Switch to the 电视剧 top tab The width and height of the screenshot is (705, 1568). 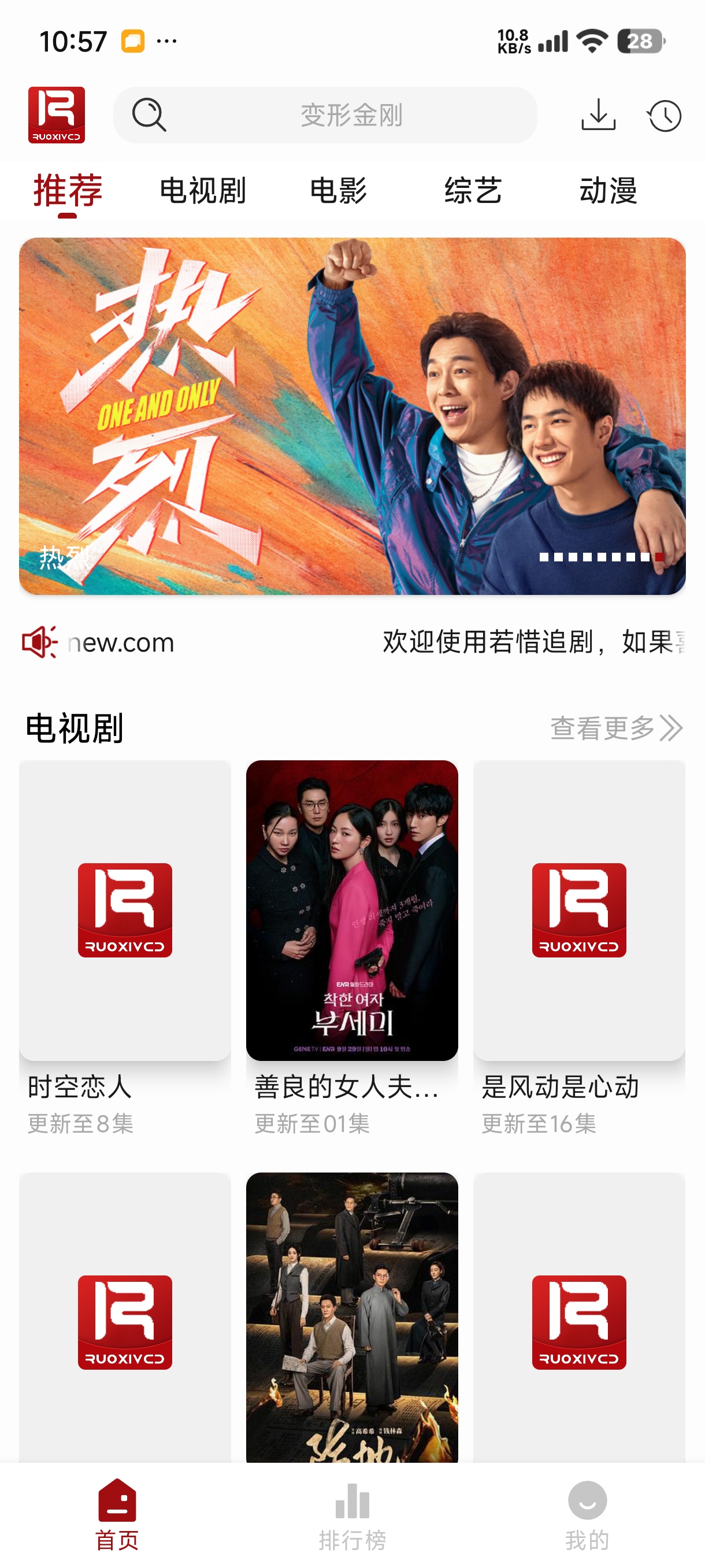click(x=203, y=191)
